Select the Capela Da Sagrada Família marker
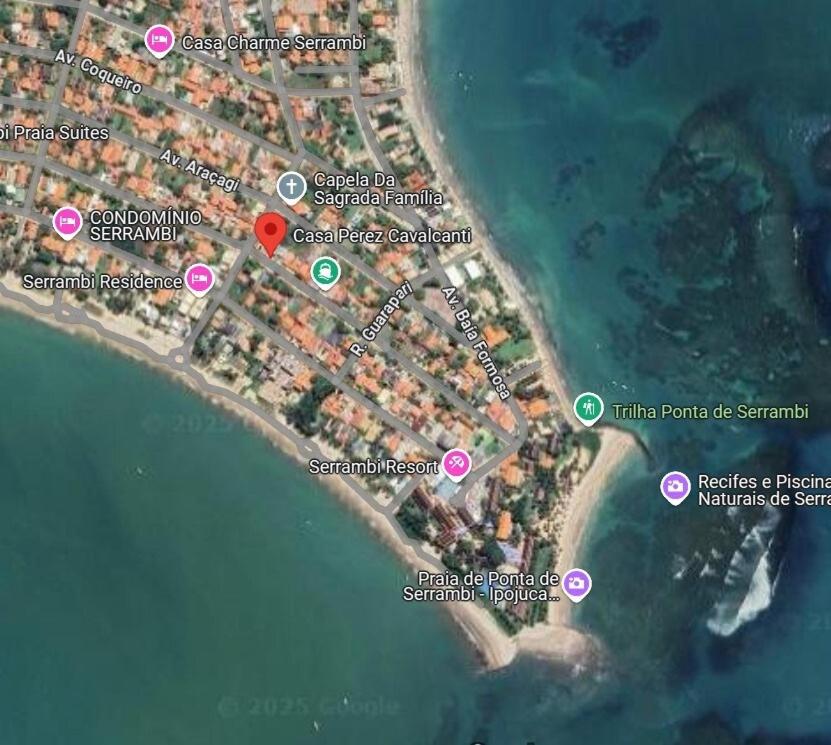 (x=291, y=186)
